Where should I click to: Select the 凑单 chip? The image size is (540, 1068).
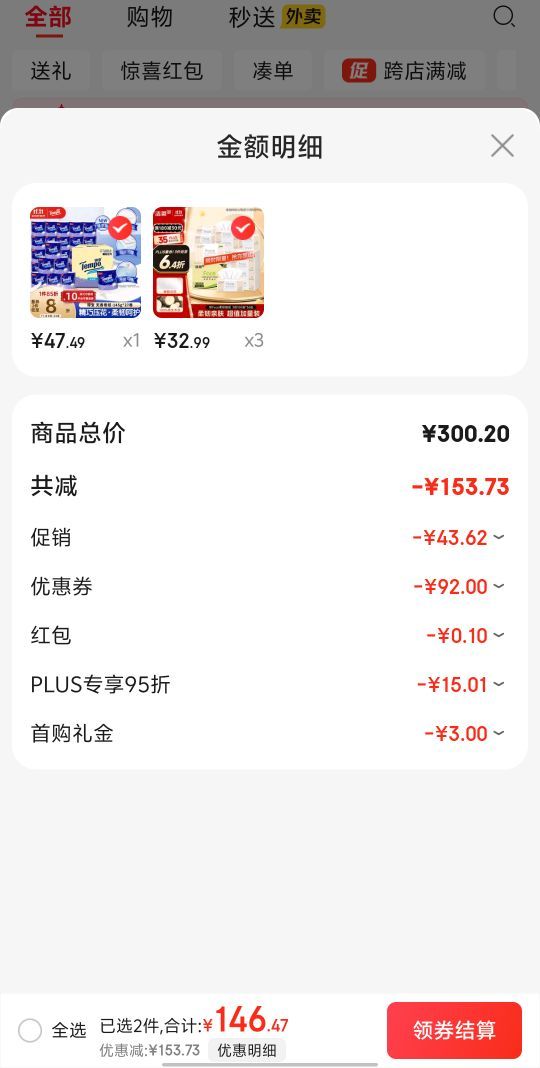272,71
